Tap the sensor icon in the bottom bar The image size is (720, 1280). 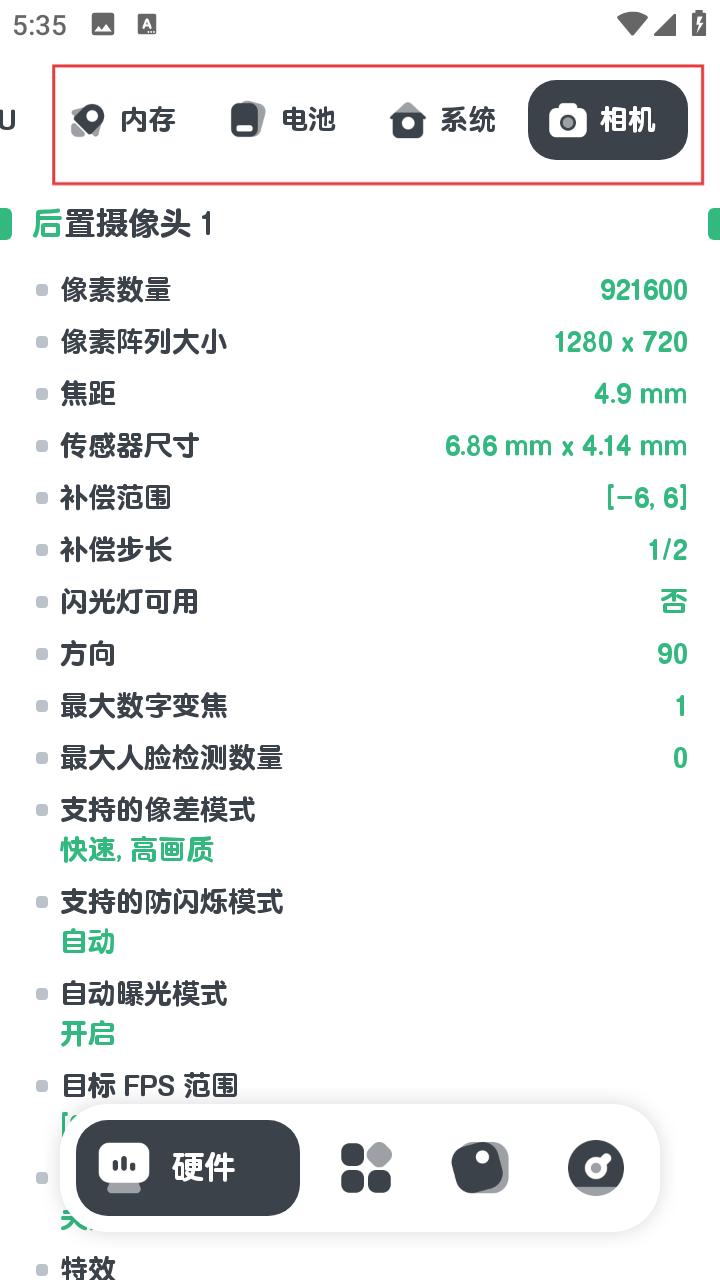[480, 1167]
